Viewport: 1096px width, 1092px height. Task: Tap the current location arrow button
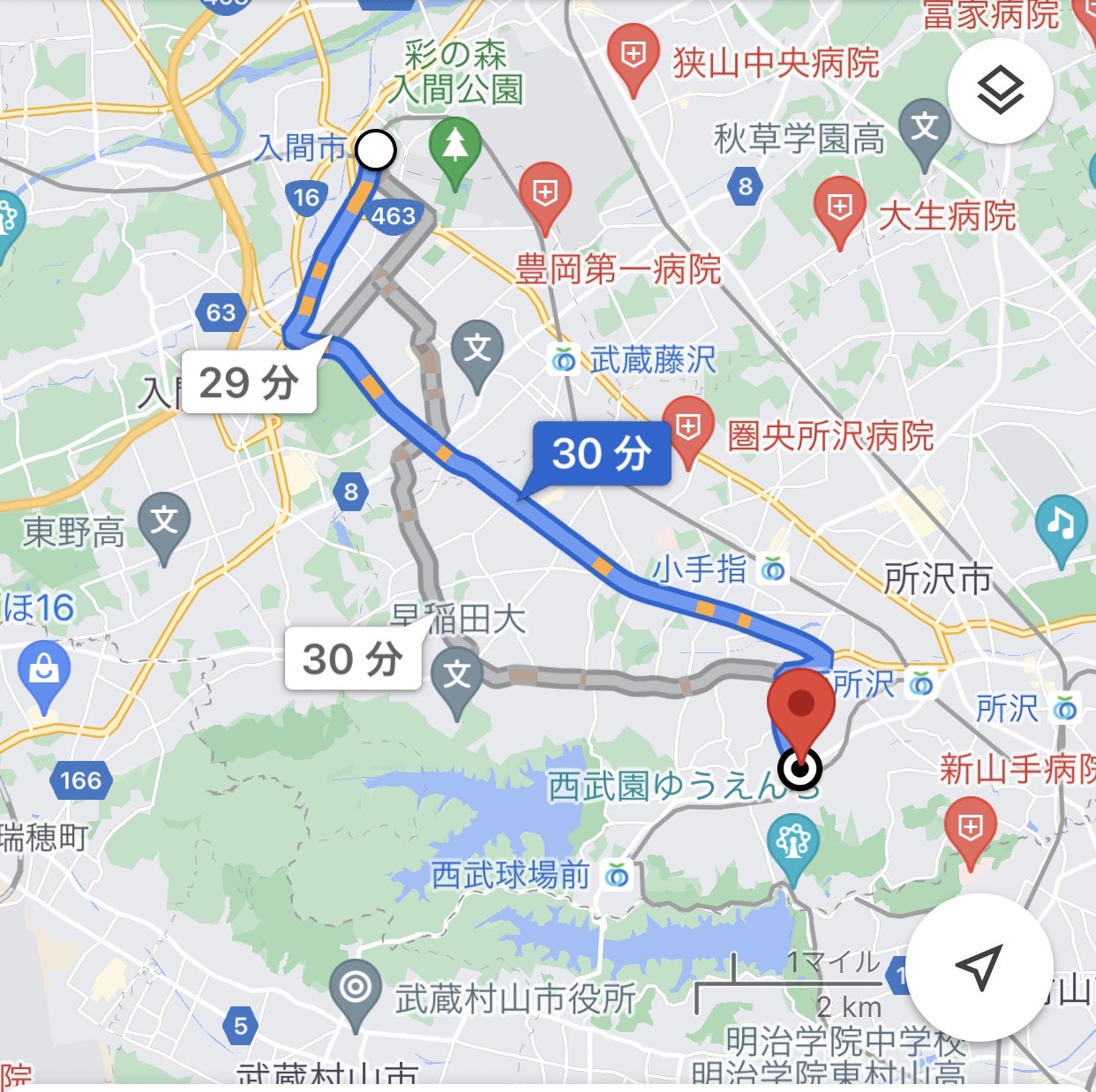tap(980, 967)
